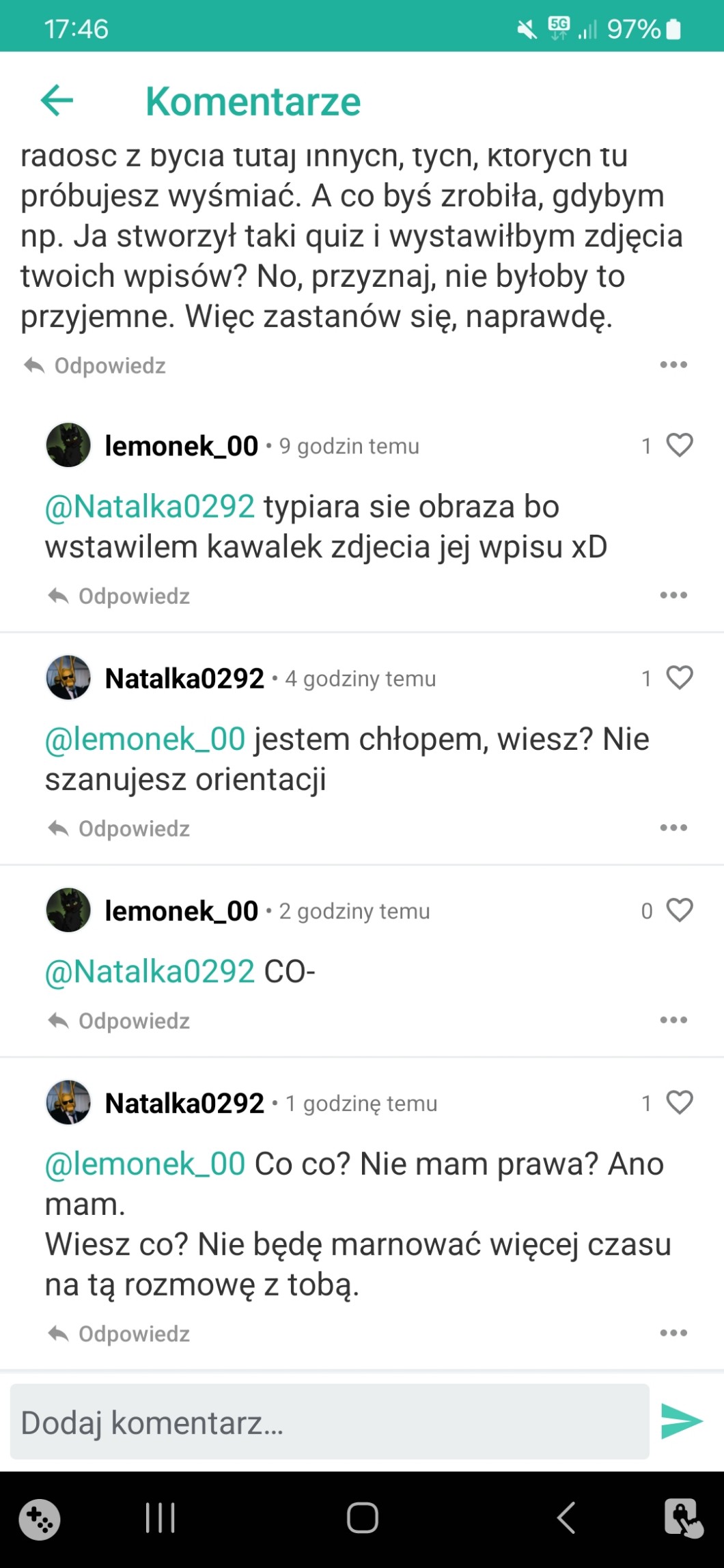Like Natalka0292's comment from 4 godziny temu
724x1568 pixels.
[679, 677]
